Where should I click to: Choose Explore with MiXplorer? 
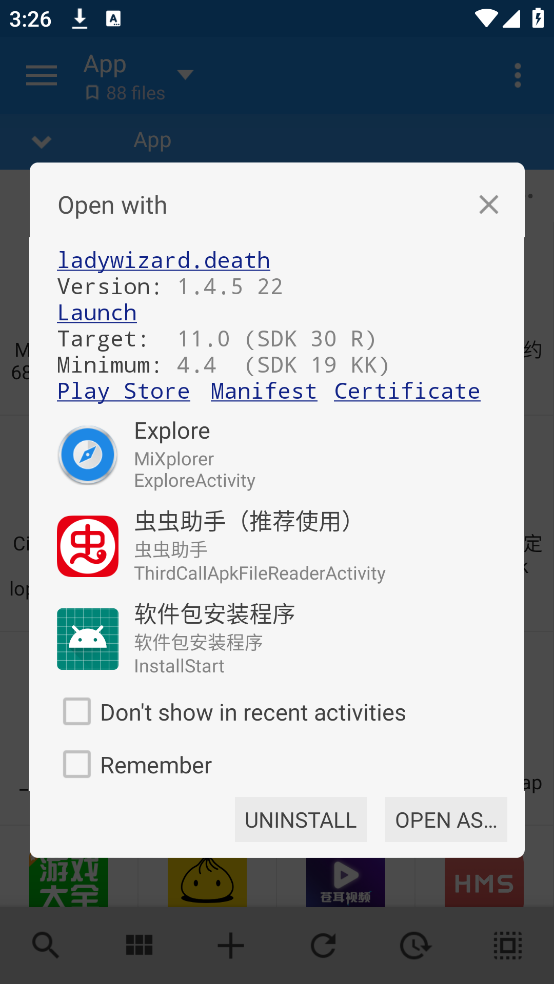[x=277, y=455]
